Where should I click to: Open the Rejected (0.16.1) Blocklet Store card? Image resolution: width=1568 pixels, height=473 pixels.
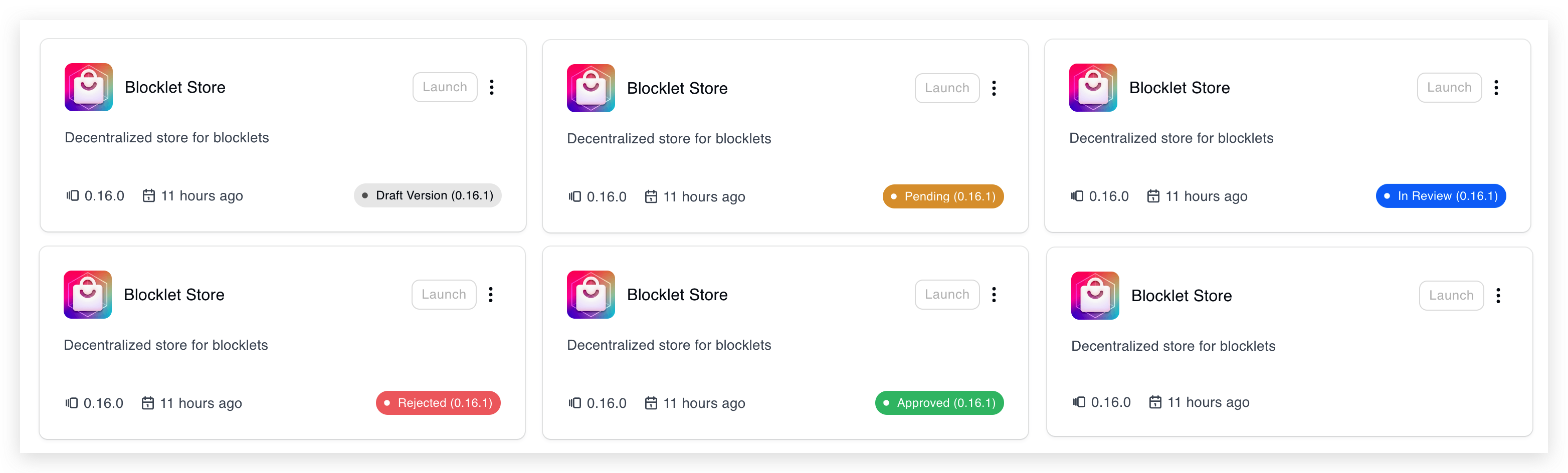click(174, 295)
